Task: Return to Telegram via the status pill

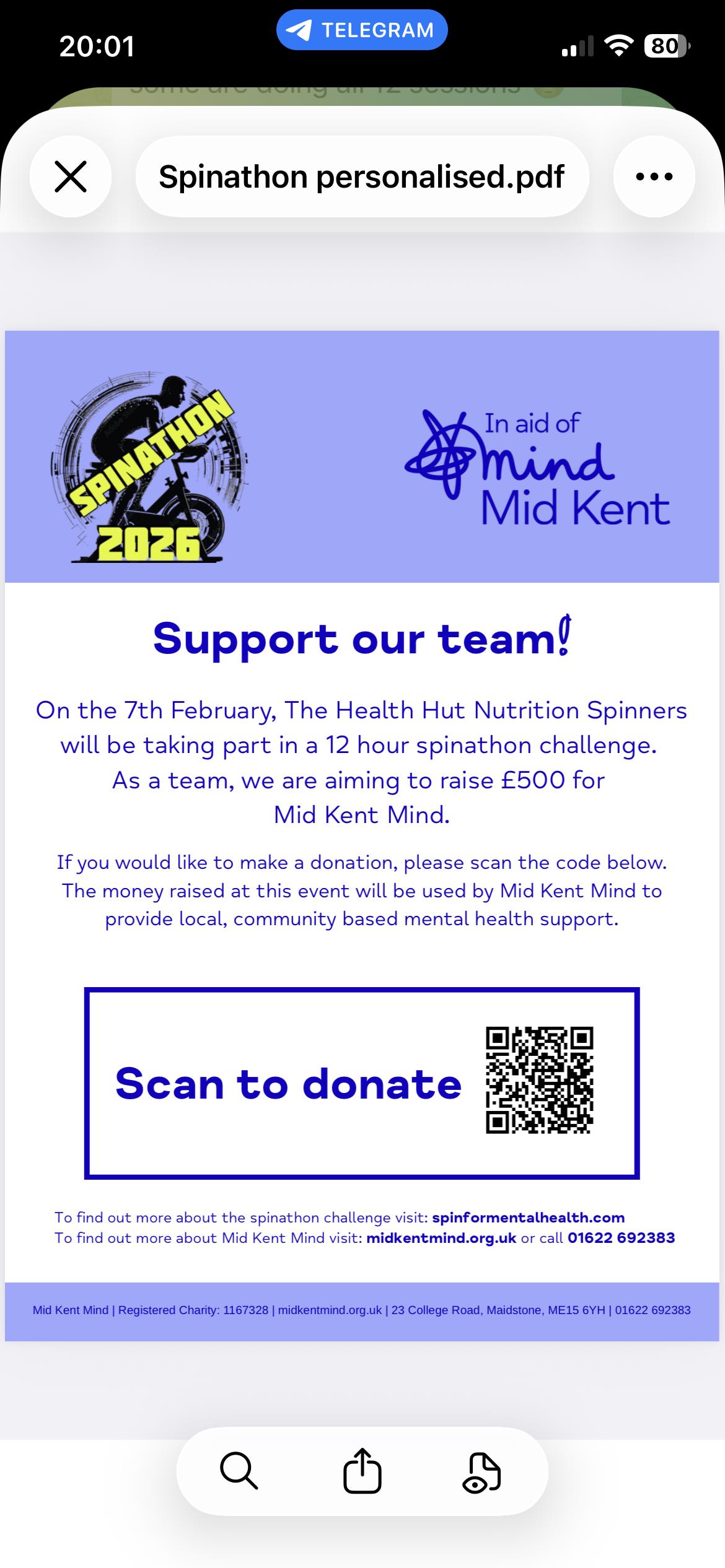Action: coord(362,30)
